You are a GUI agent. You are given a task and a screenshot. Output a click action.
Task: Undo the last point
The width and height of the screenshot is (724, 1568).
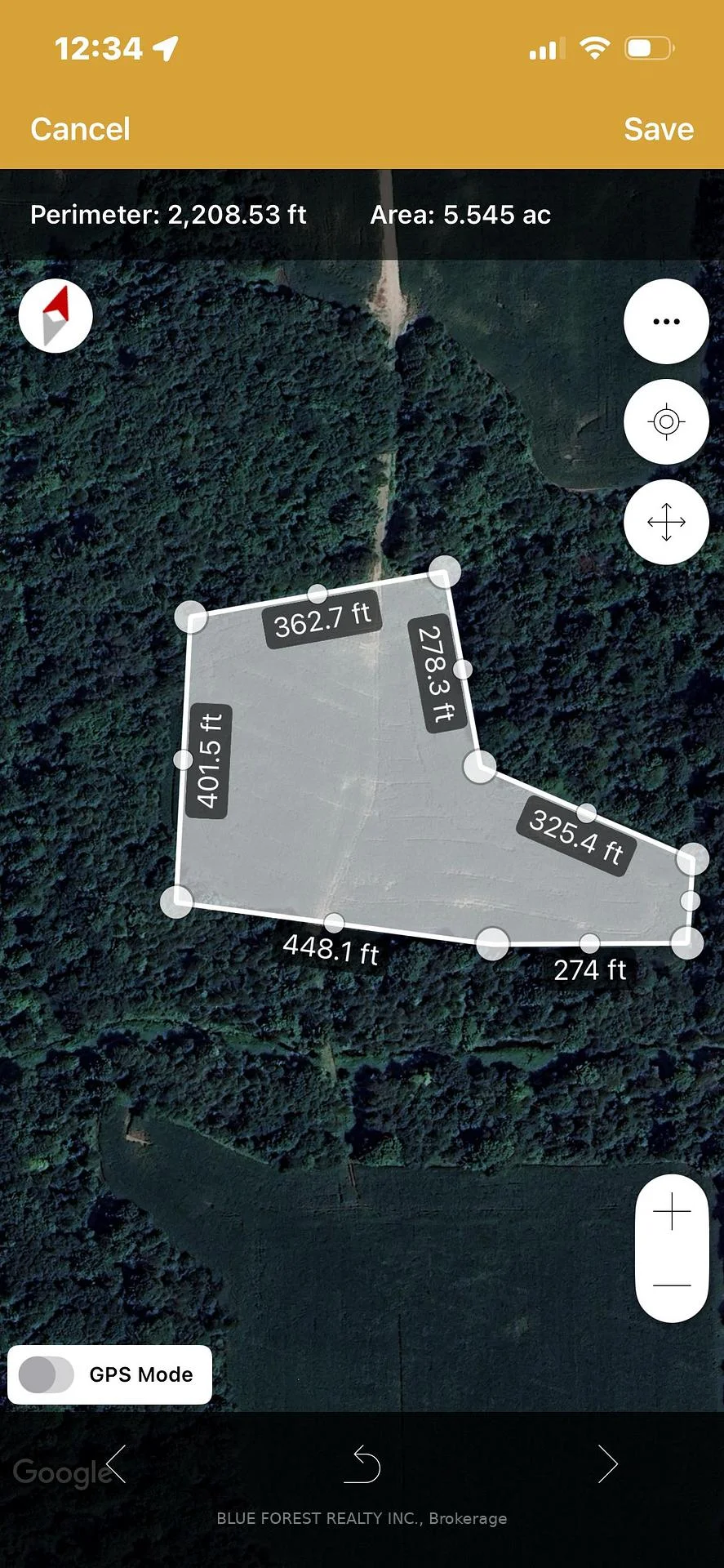pos(362,1464)
